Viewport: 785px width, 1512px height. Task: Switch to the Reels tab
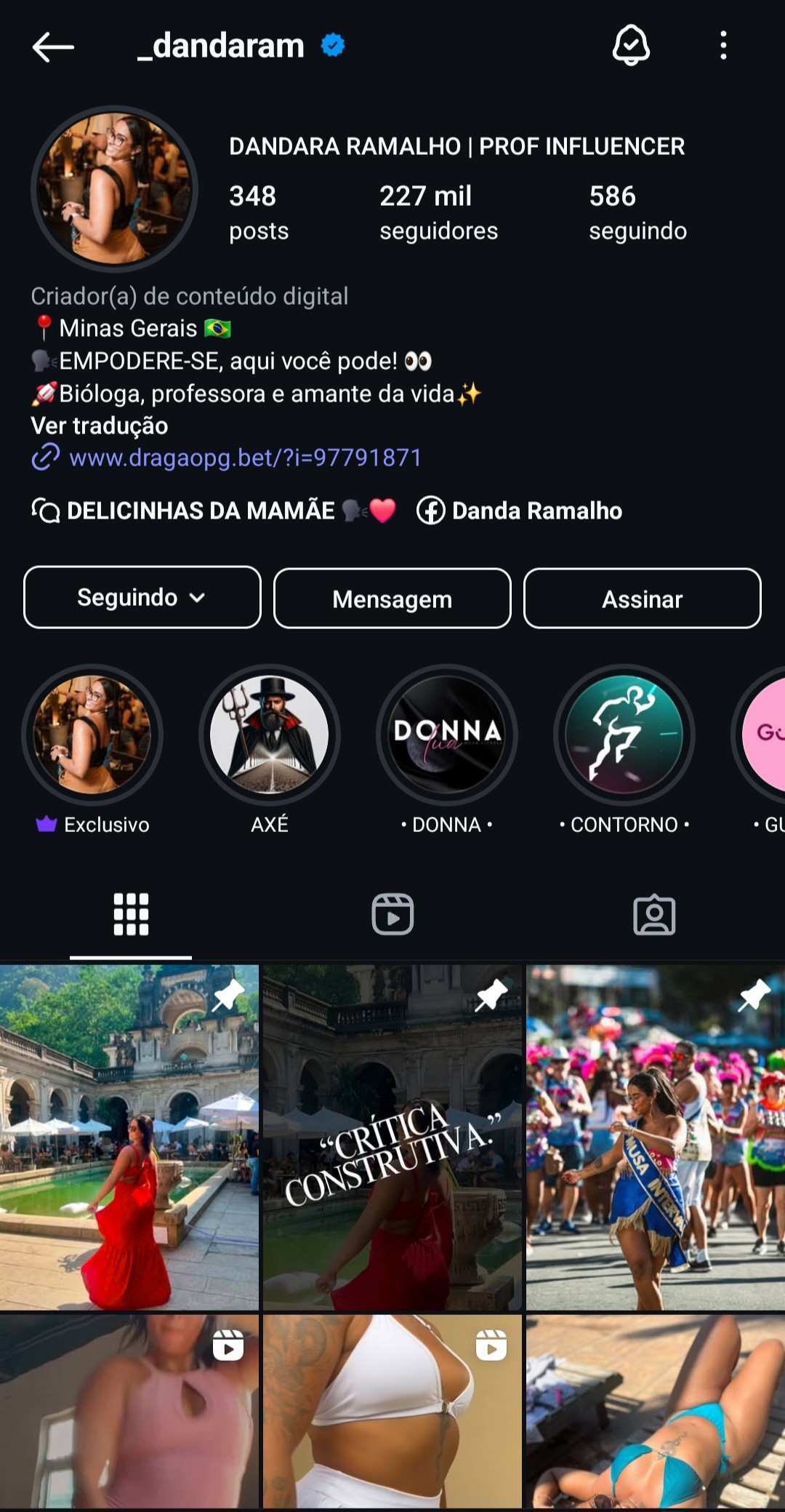pos(392,914)
